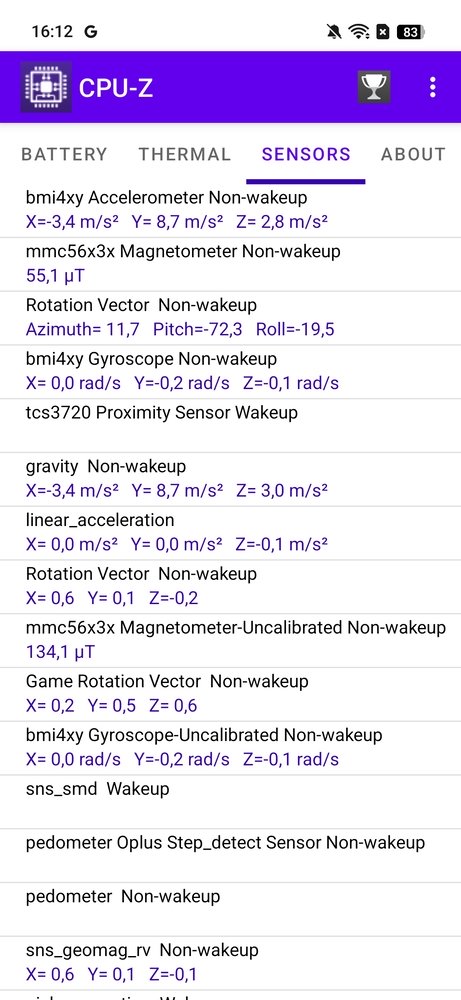Go to the About tab
The height and width of the screenshot is (1000, 461).
pos(413,154)
